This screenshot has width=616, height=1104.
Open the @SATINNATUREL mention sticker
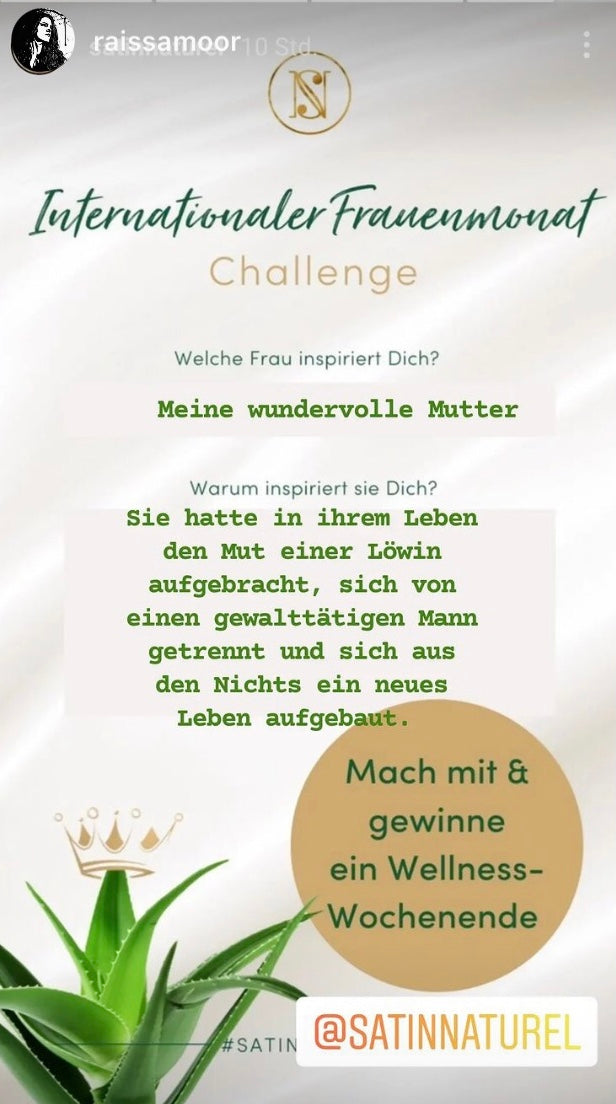tap(447, 1031)
